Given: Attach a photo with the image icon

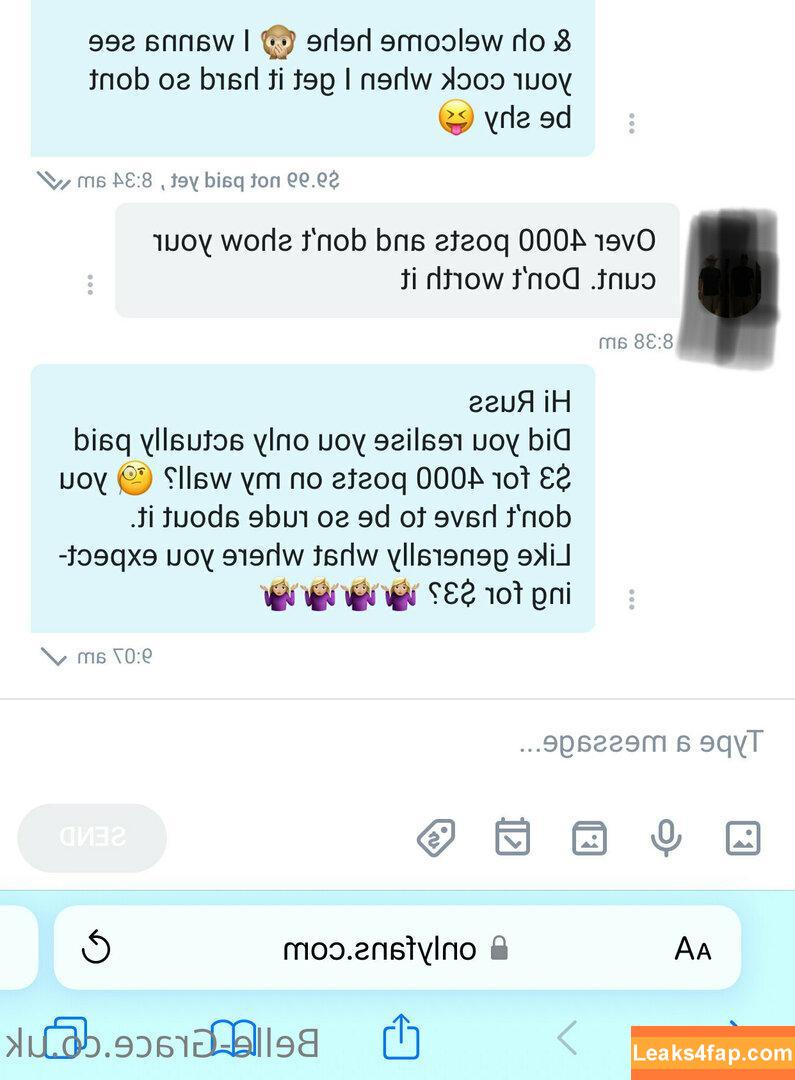Looking at the screenshot, I should tap(743, 838).
